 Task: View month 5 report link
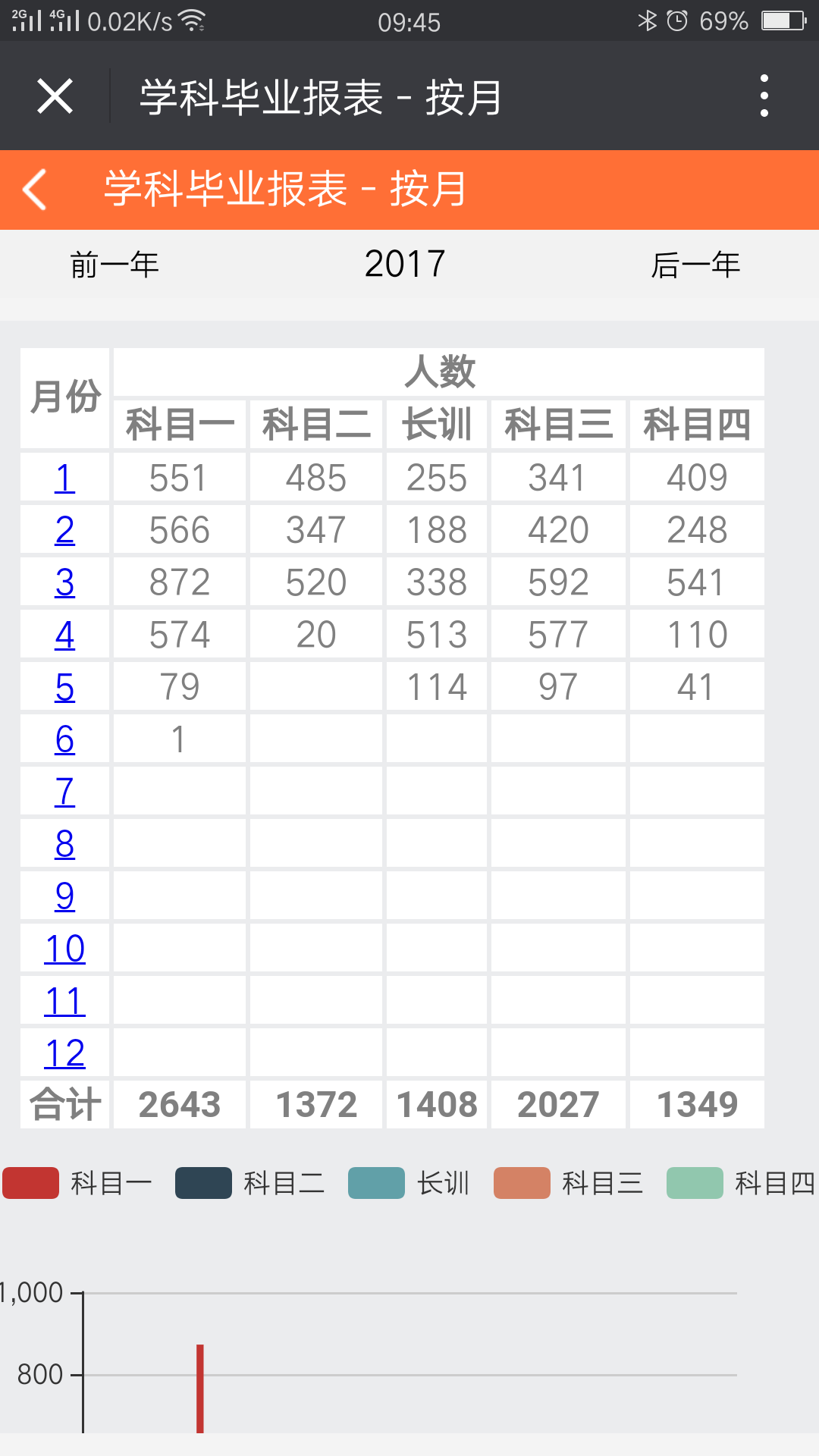(64, 687)
